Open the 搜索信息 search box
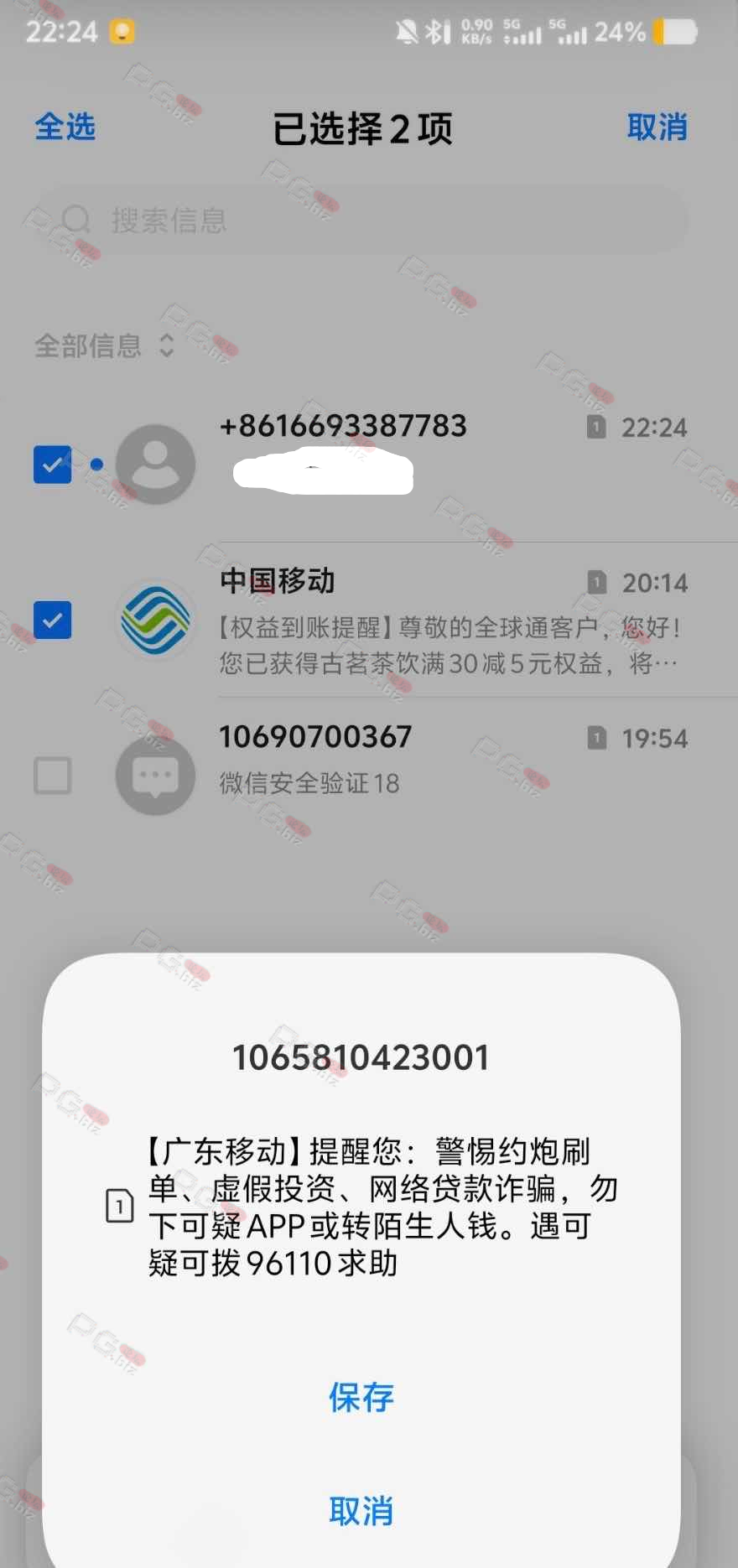This screenshot has width=738, height=1568. (x=361, y=221)
